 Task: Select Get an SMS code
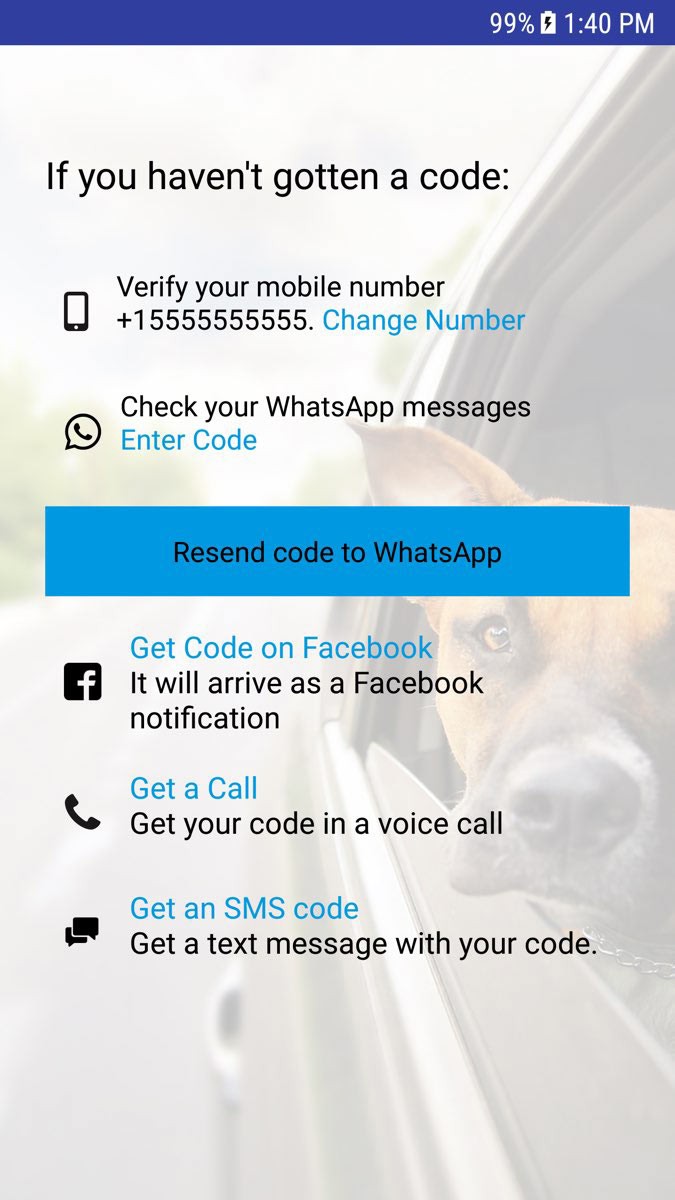tap(244, 908)
